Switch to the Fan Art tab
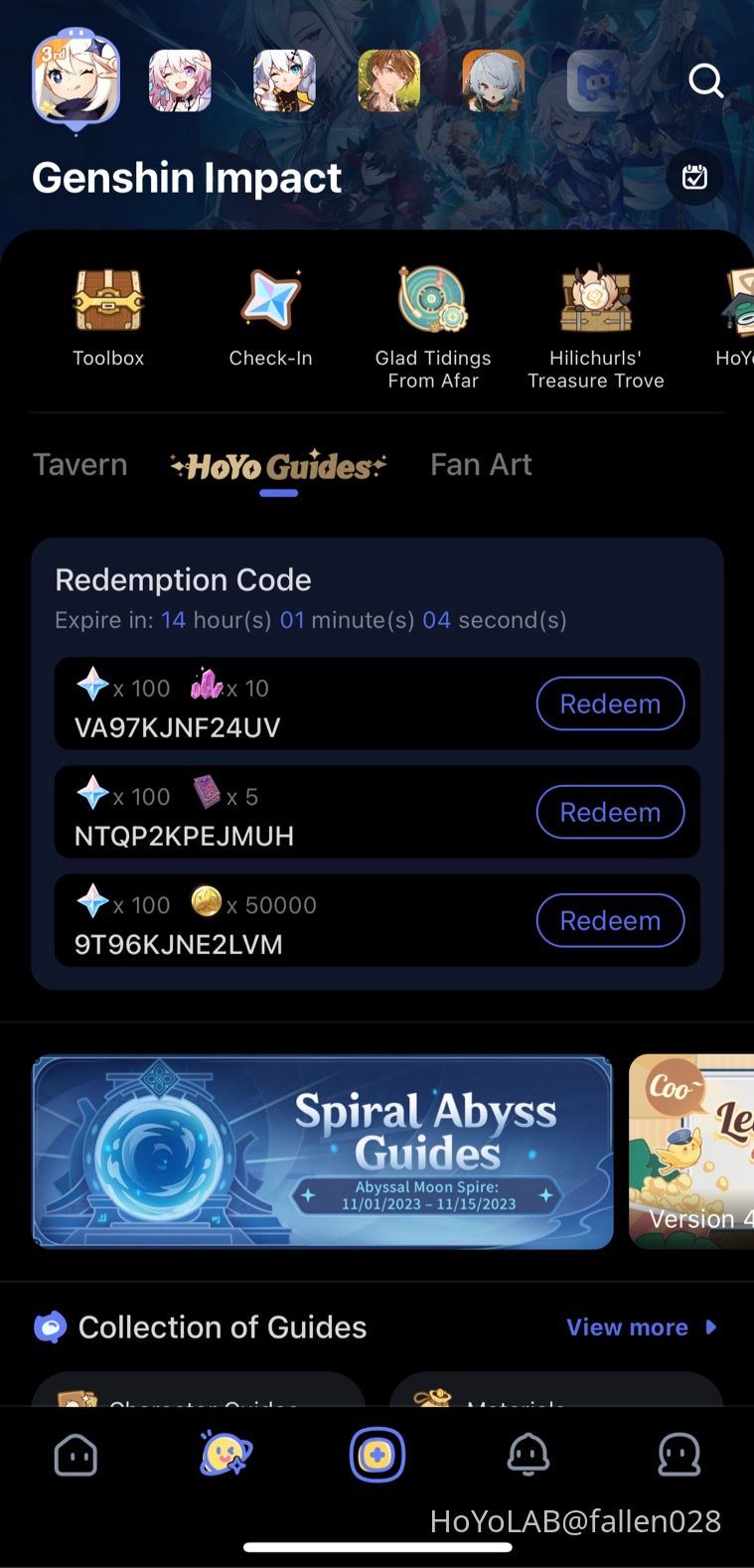This screenshot has width=754, height=1568. [481, 464]
